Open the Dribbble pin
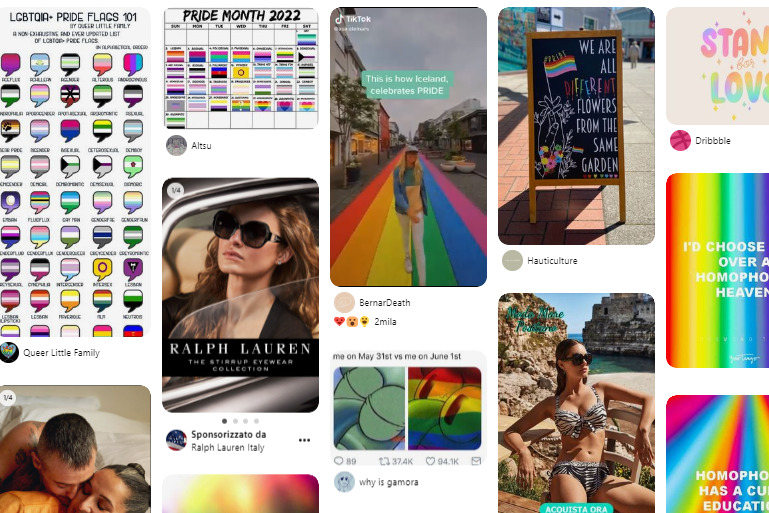The height and width of the screenshot is (513, 769). point(717,65)
